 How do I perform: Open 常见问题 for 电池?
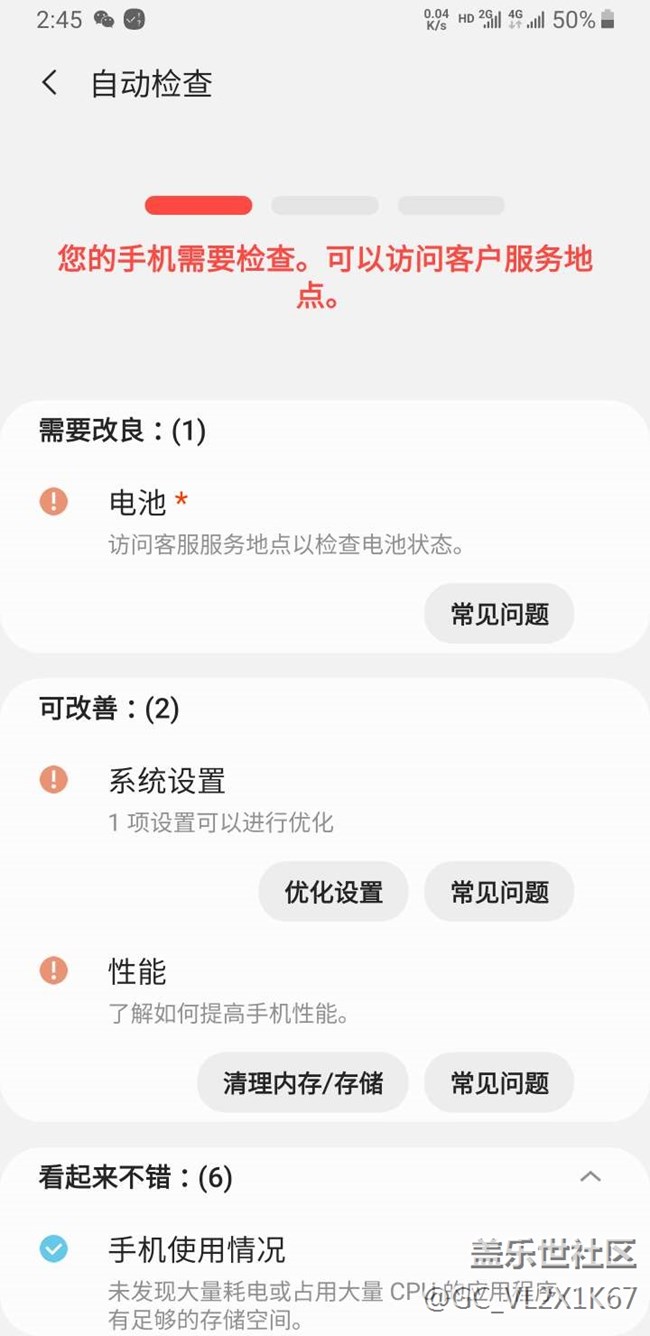[x=499, y=614]
